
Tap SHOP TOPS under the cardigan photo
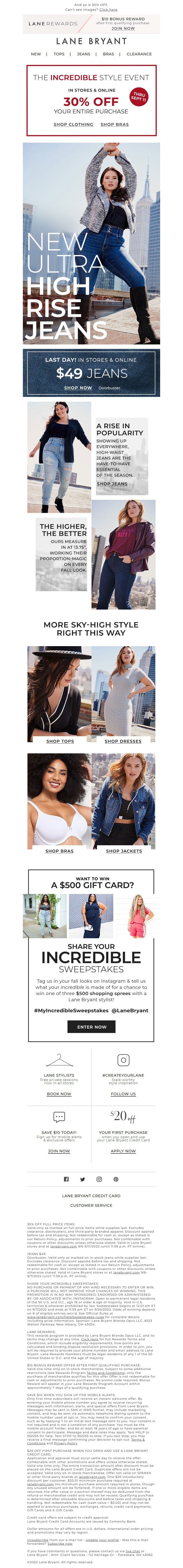click(60, 741)
